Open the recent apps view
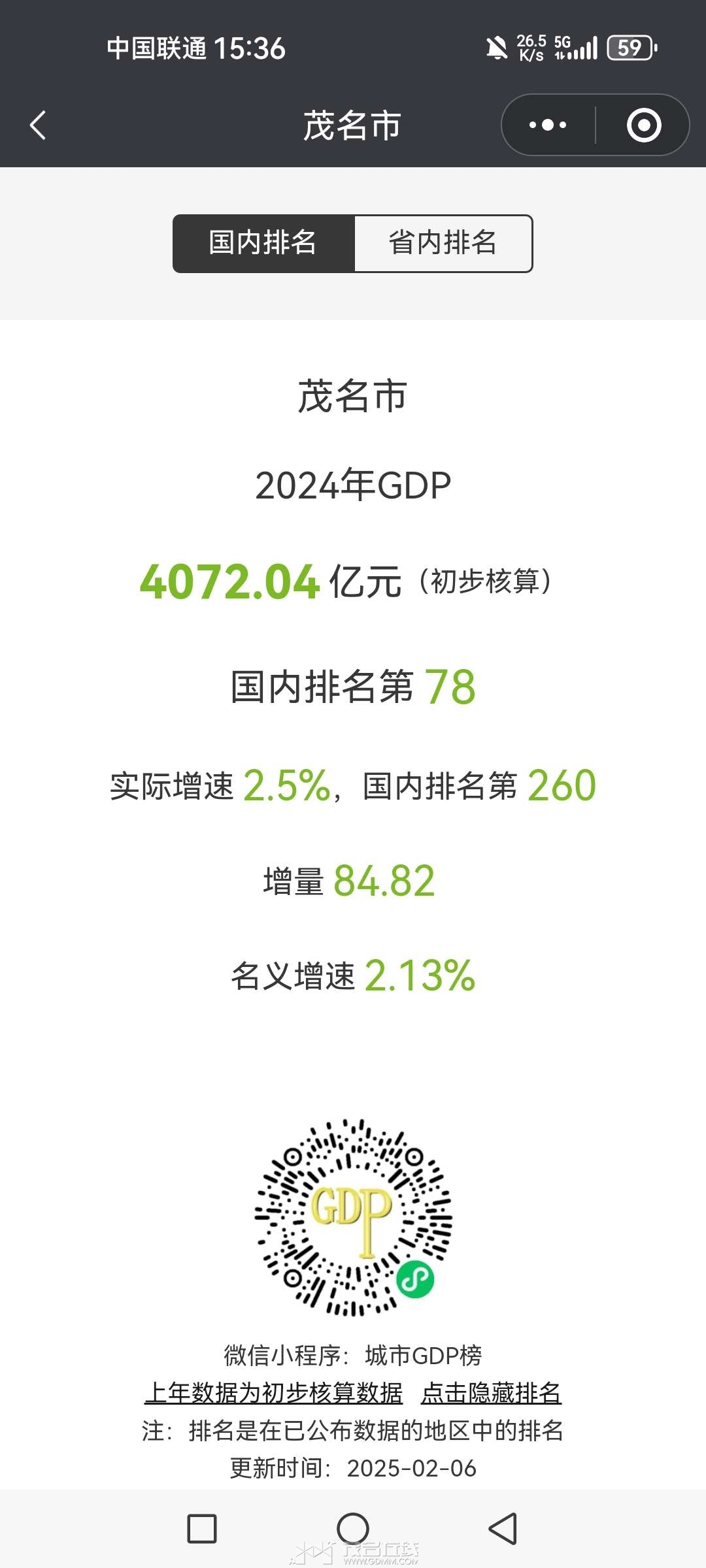The width and height of the screenshot is (706, 1568). pos(202,1529)
